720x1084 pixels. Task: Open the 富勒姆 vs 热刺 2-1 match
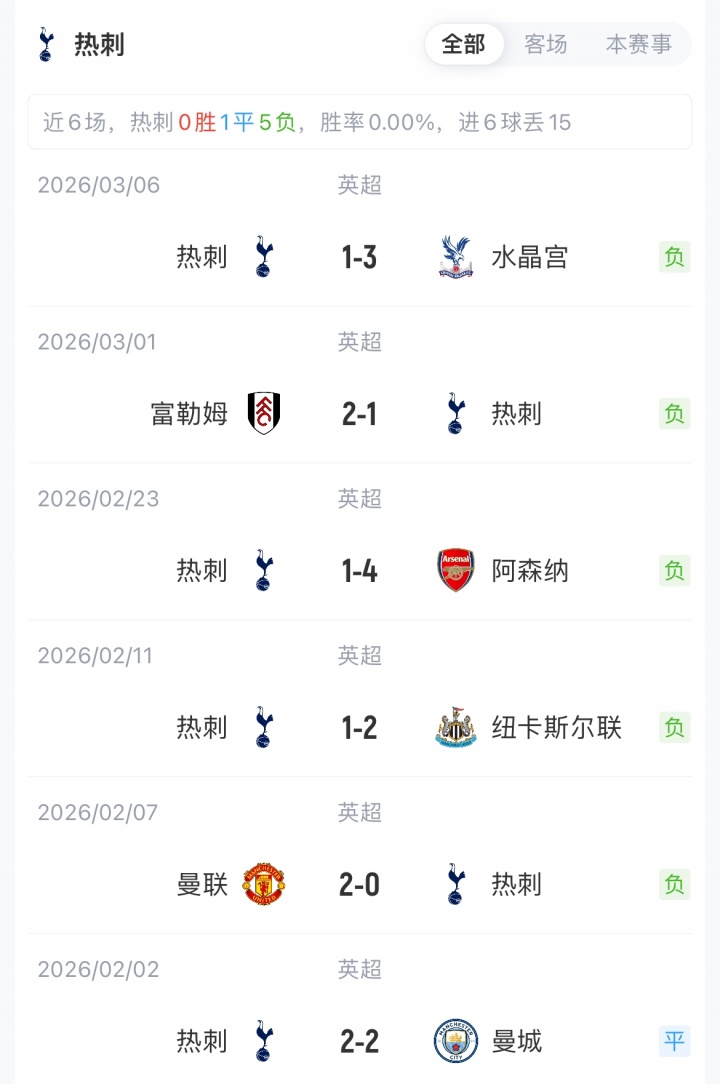359,413
